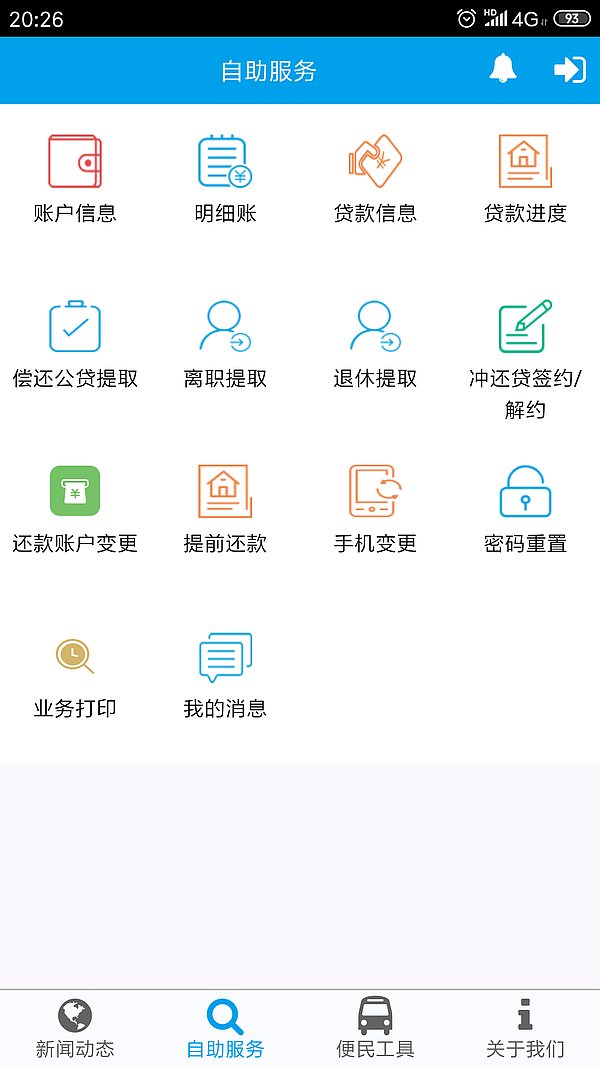The height and width of the screenshot is (1067, 600).
Task: Open 退休提取 withdrawal
Action: [x=375, y=345]
